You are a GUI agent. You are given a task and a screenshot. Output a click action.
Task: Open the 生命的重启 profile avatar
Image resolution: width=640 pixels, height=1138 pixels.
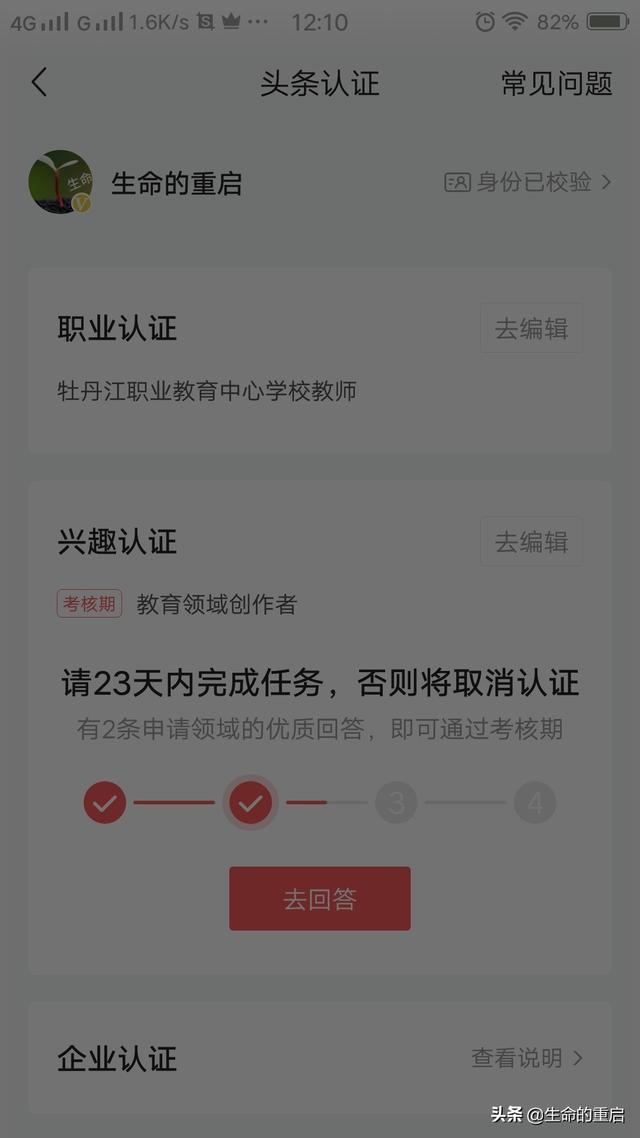(60, 182)
